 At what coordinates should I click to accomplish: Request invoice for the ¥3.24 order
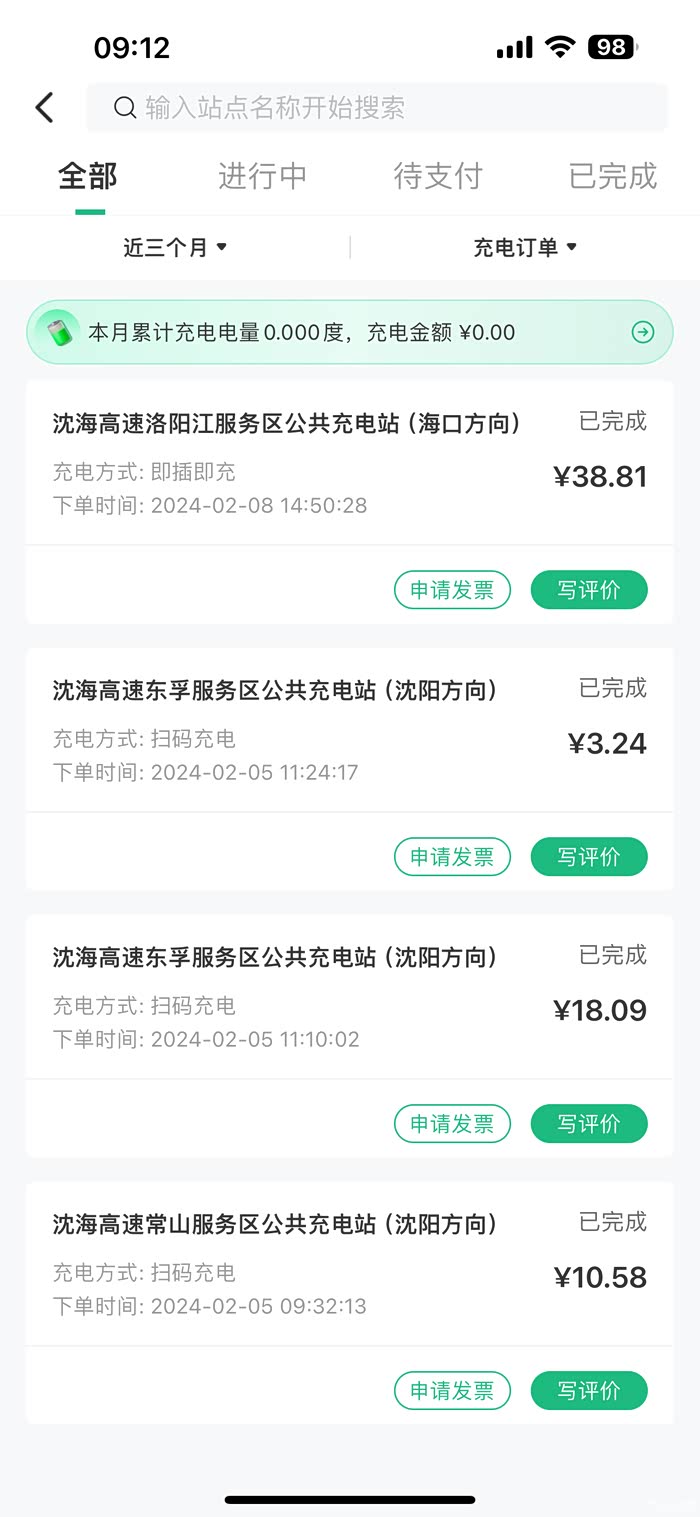(x=452, y=857)
